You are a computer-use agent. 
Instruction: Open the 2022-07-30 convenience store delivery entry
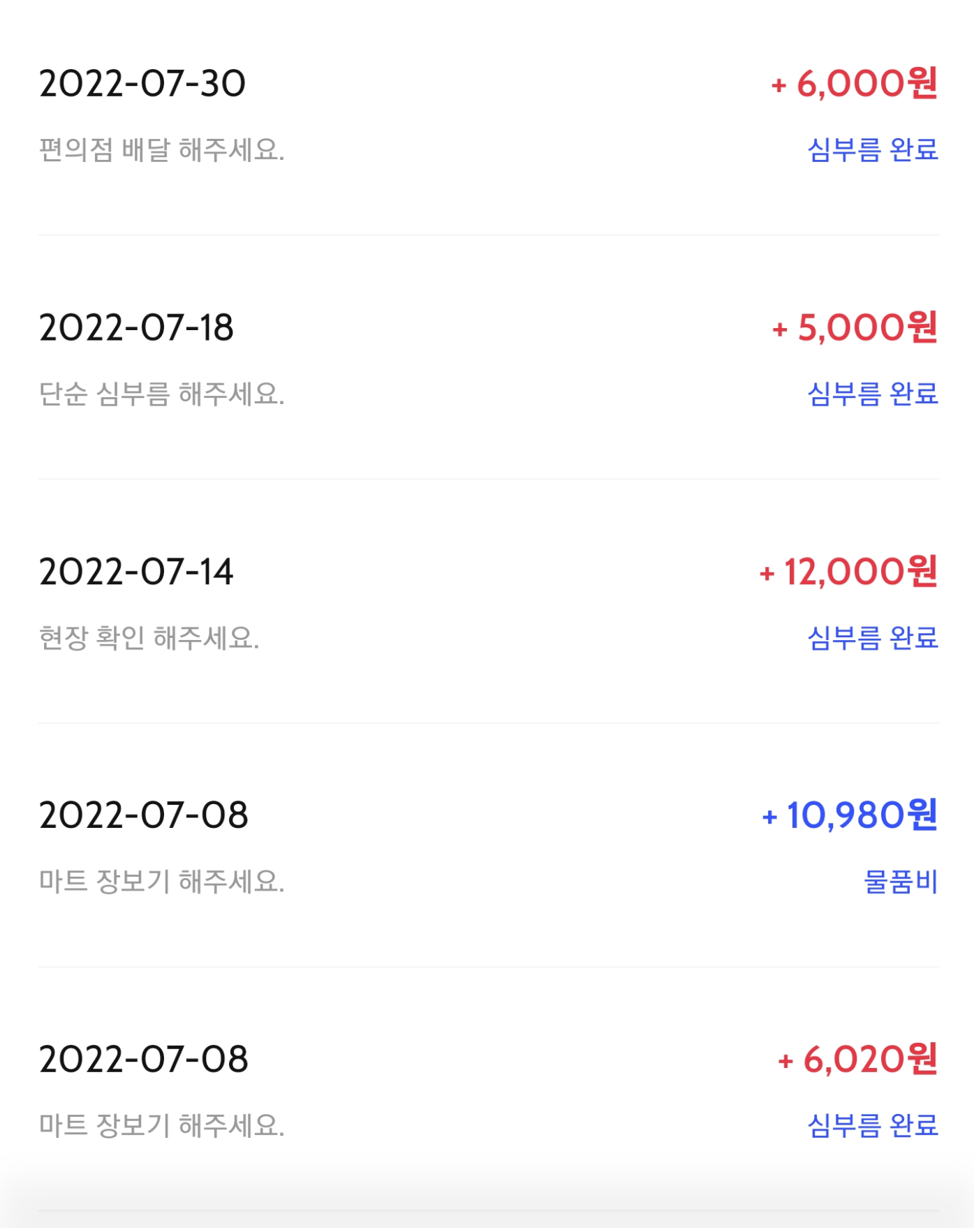(x=487, y=115)
